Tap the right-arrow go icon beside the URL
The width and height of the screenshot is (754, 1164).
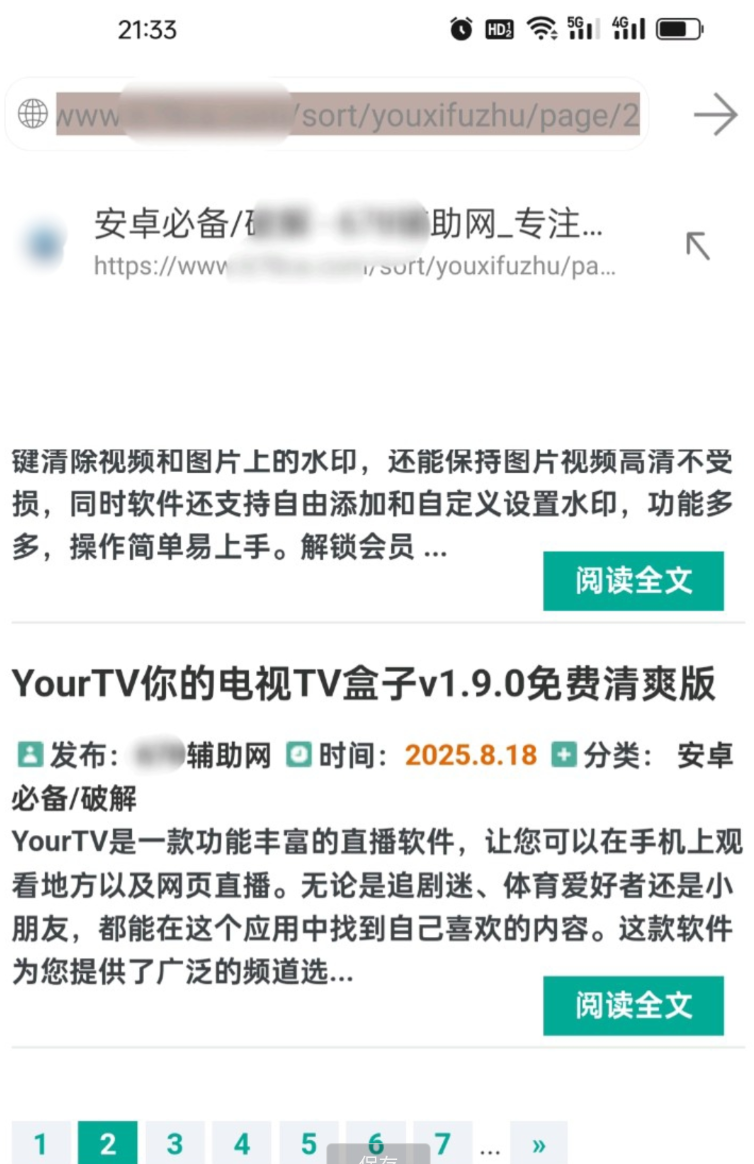(714, 114)
